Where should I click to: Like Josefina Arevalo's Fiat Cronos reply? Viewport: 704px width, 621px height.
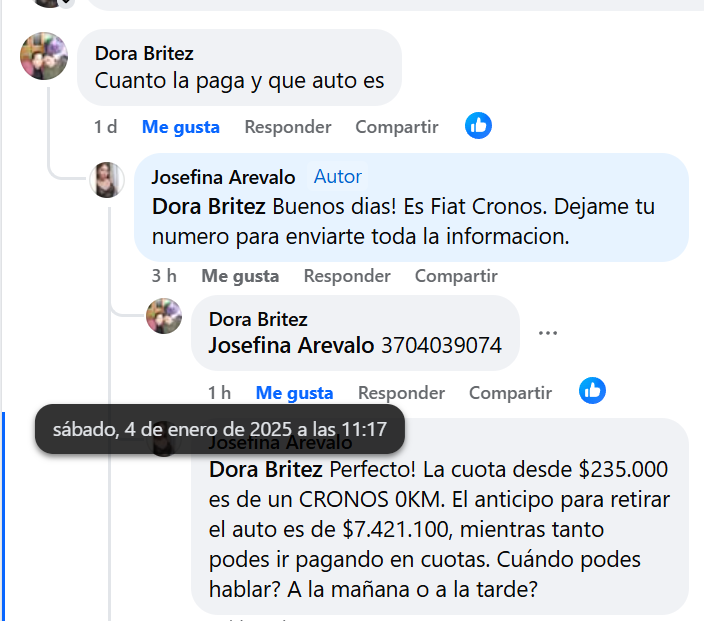(240, 276)
